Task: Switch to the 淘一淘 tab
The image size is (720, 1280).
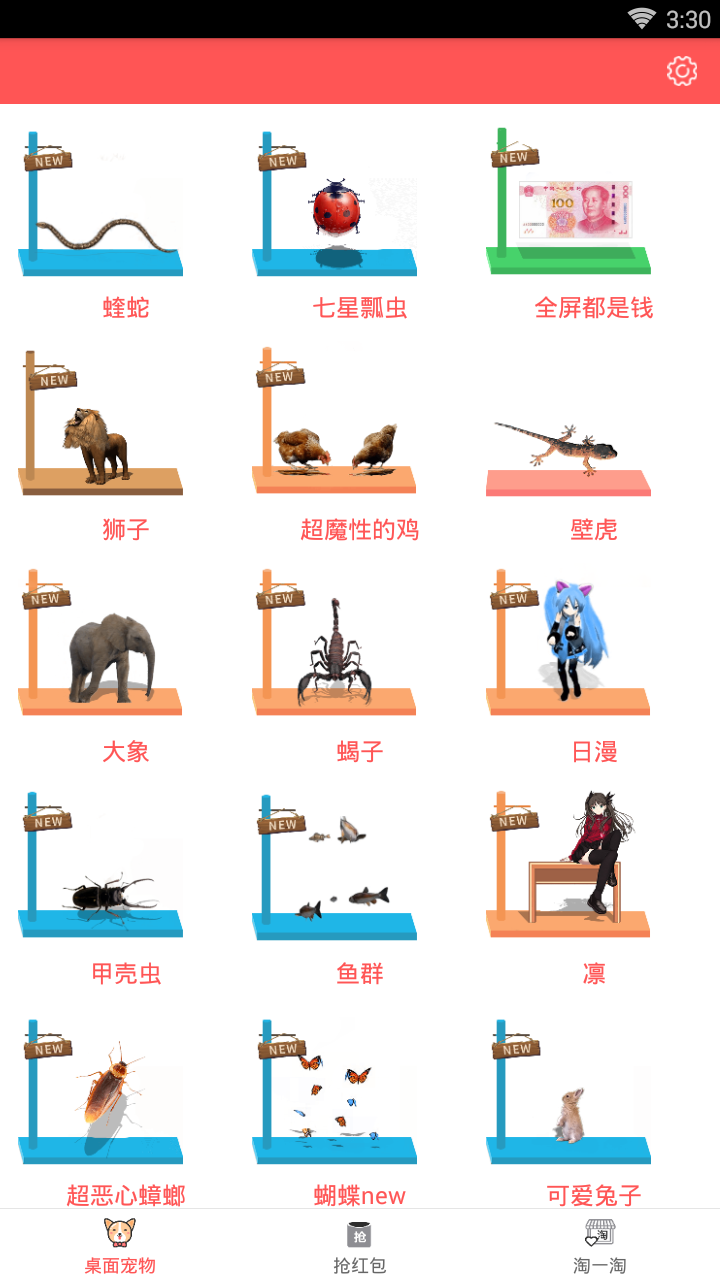Action: point(600,1245)
